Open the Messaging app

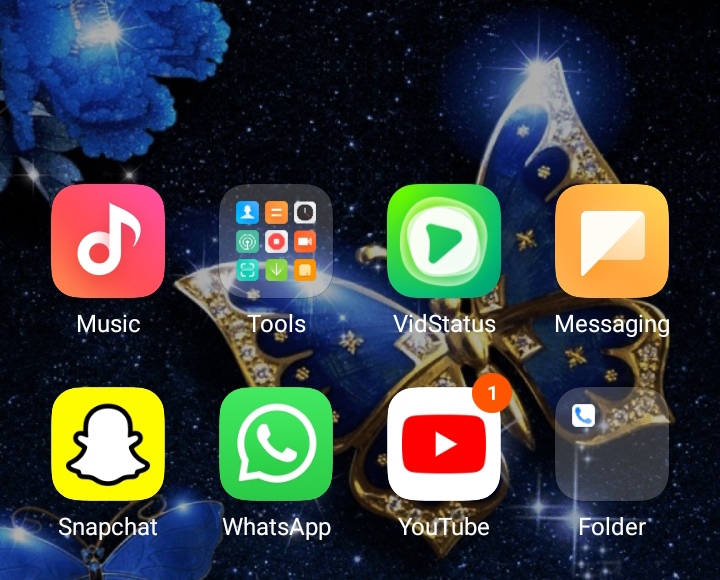[612, 241]
